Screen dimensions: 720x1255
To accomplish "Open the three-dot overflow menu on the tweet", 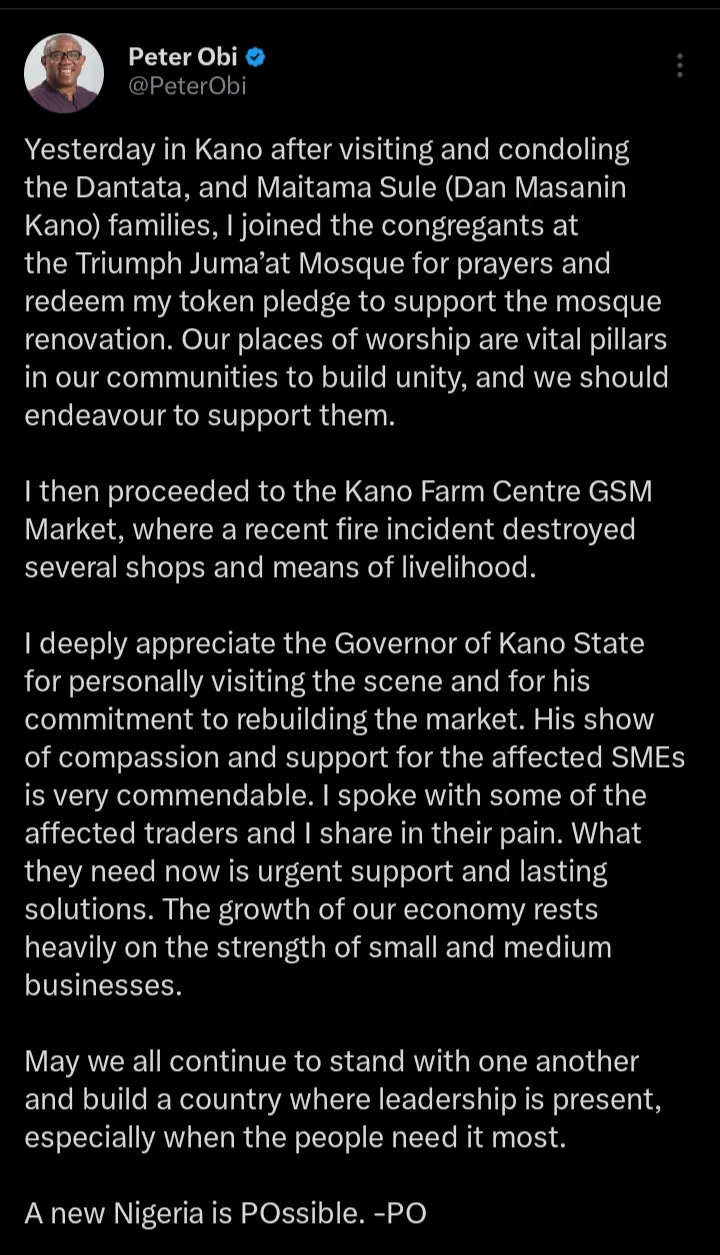I will pos(680,66).
